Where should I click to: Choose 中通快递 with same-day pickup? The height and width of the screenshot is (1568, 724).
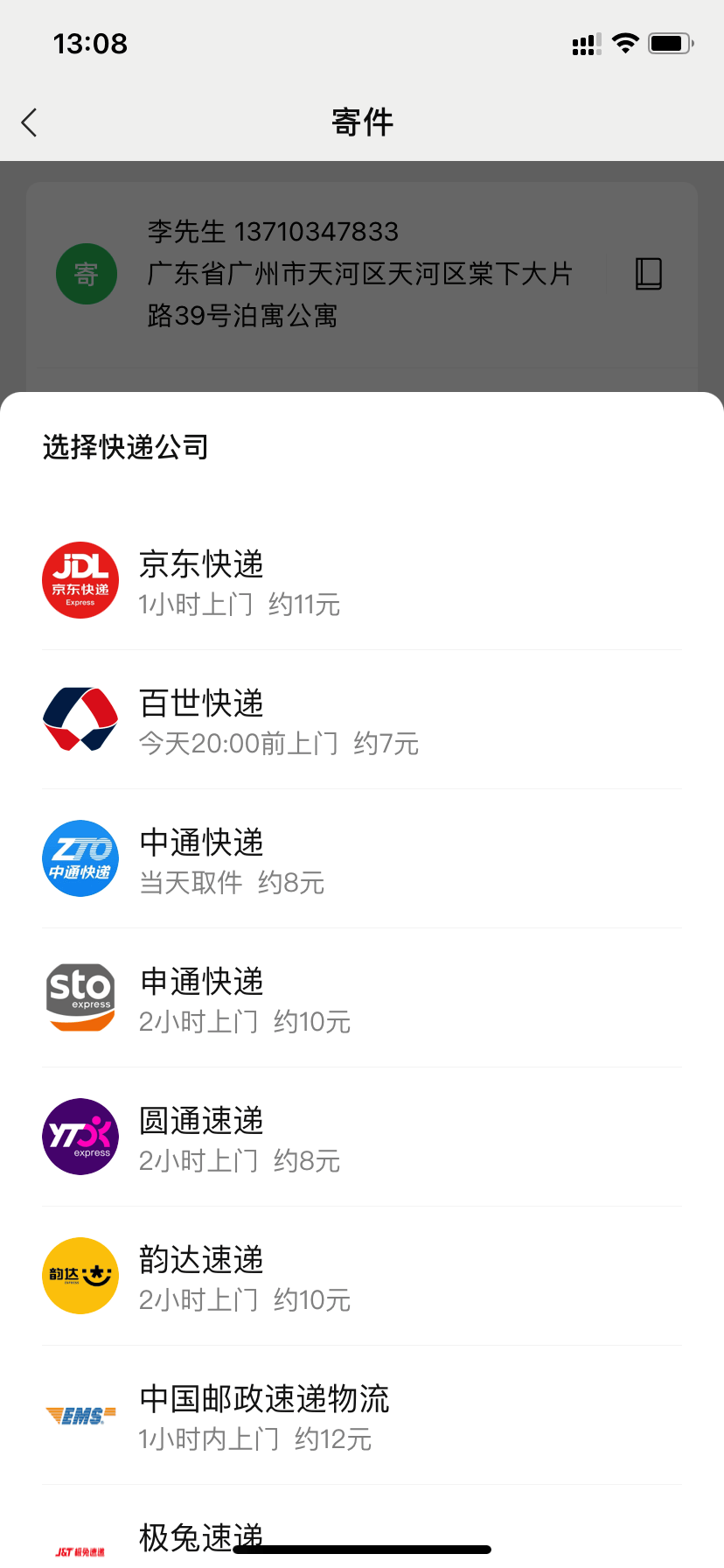point(362,858)
